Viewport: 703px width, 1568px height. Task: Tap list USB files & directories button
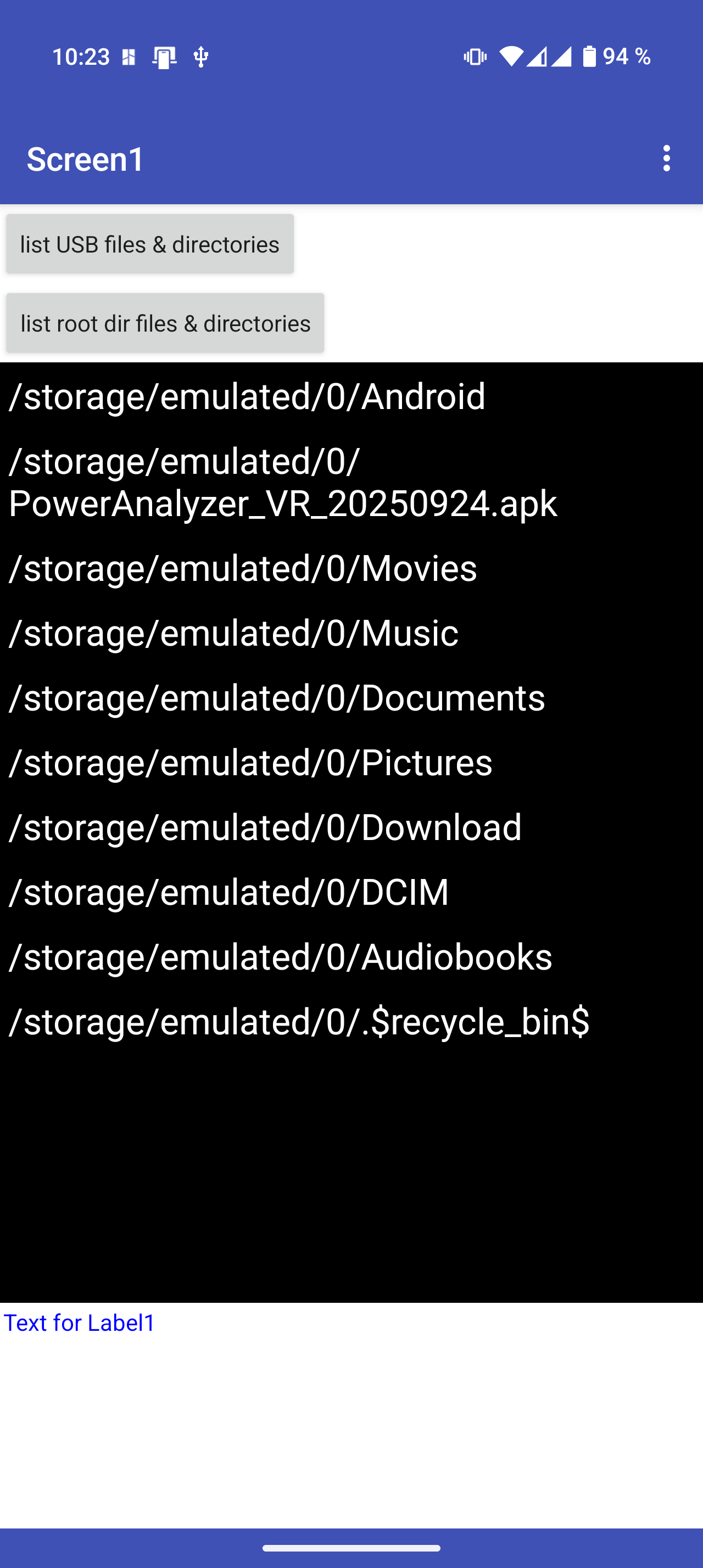point(150,244)
